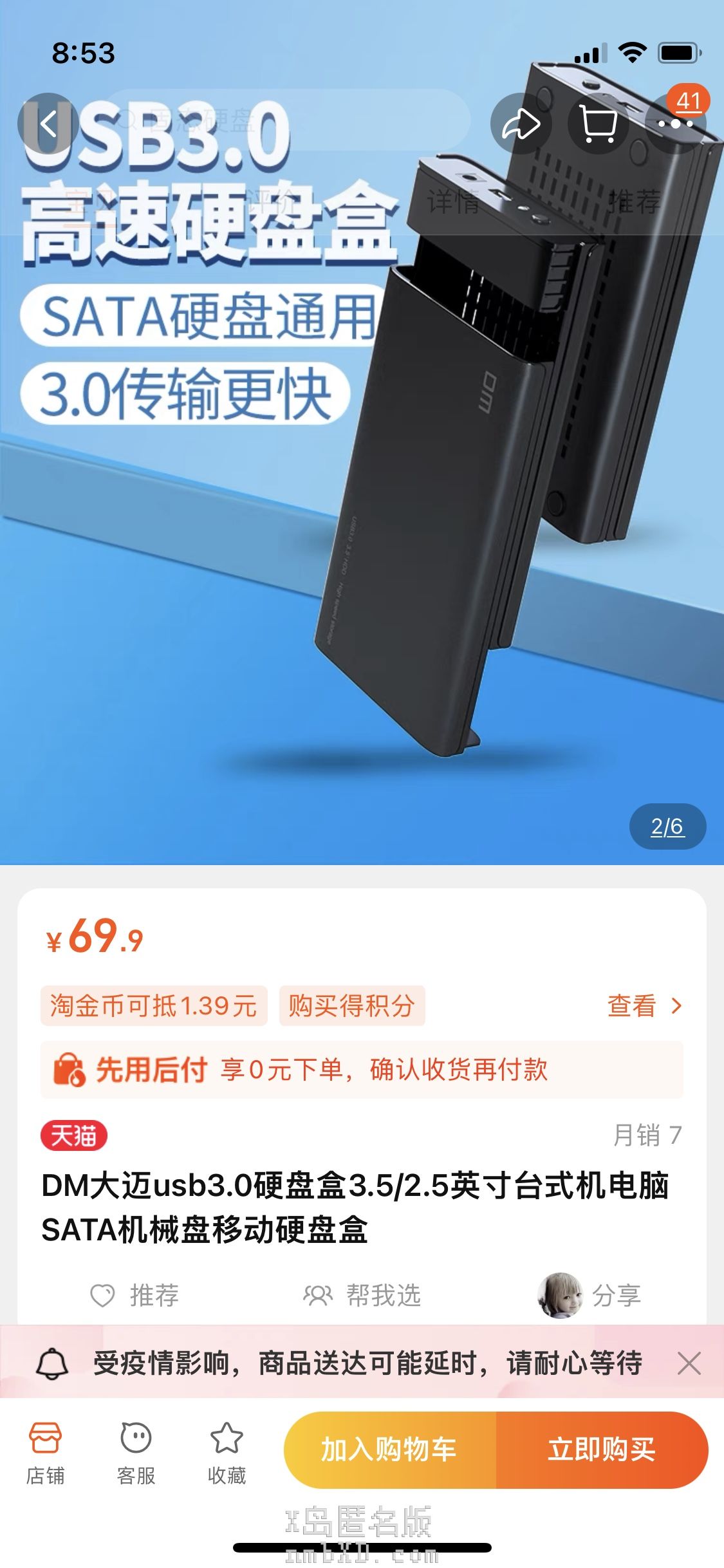Visit the seller's 店铺 page
The height and width of the screenshot is (1568, 724).
[45, 1453]
